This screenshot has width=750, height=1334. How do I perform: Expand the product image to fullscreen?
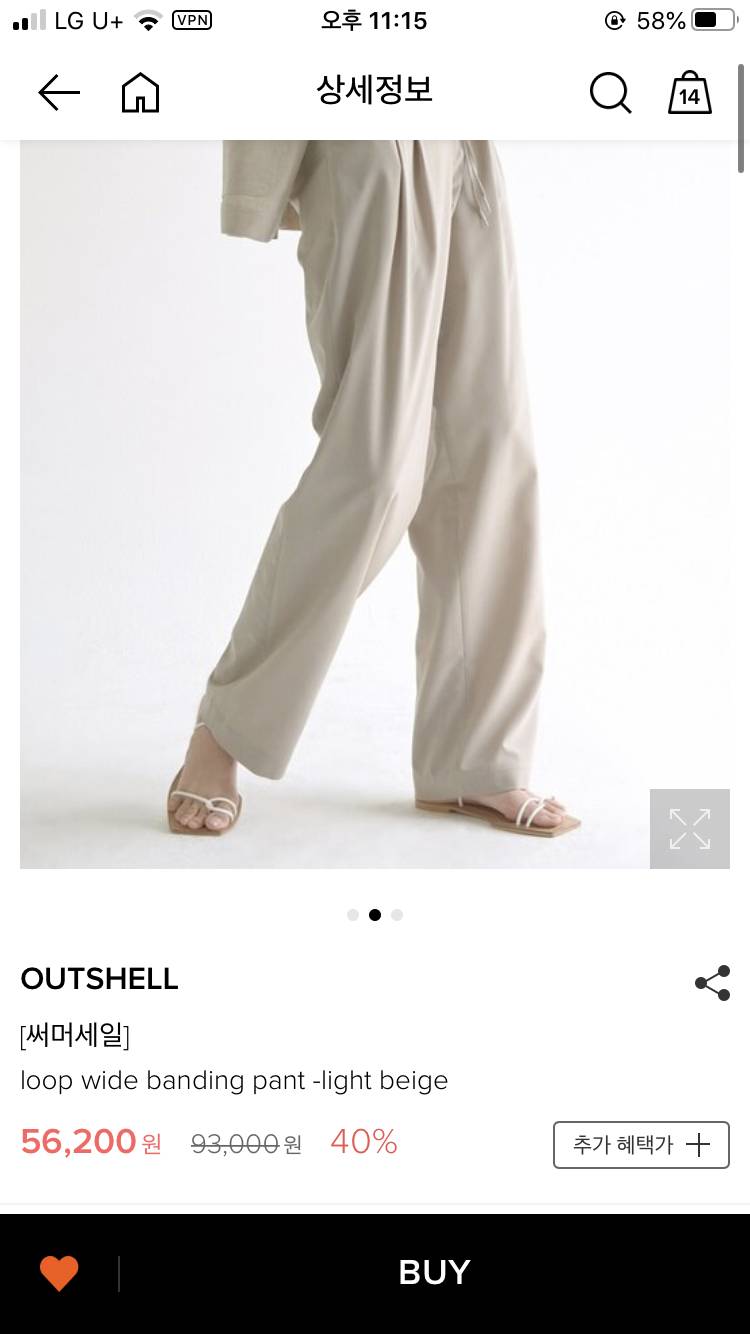[x=689, y=829]
